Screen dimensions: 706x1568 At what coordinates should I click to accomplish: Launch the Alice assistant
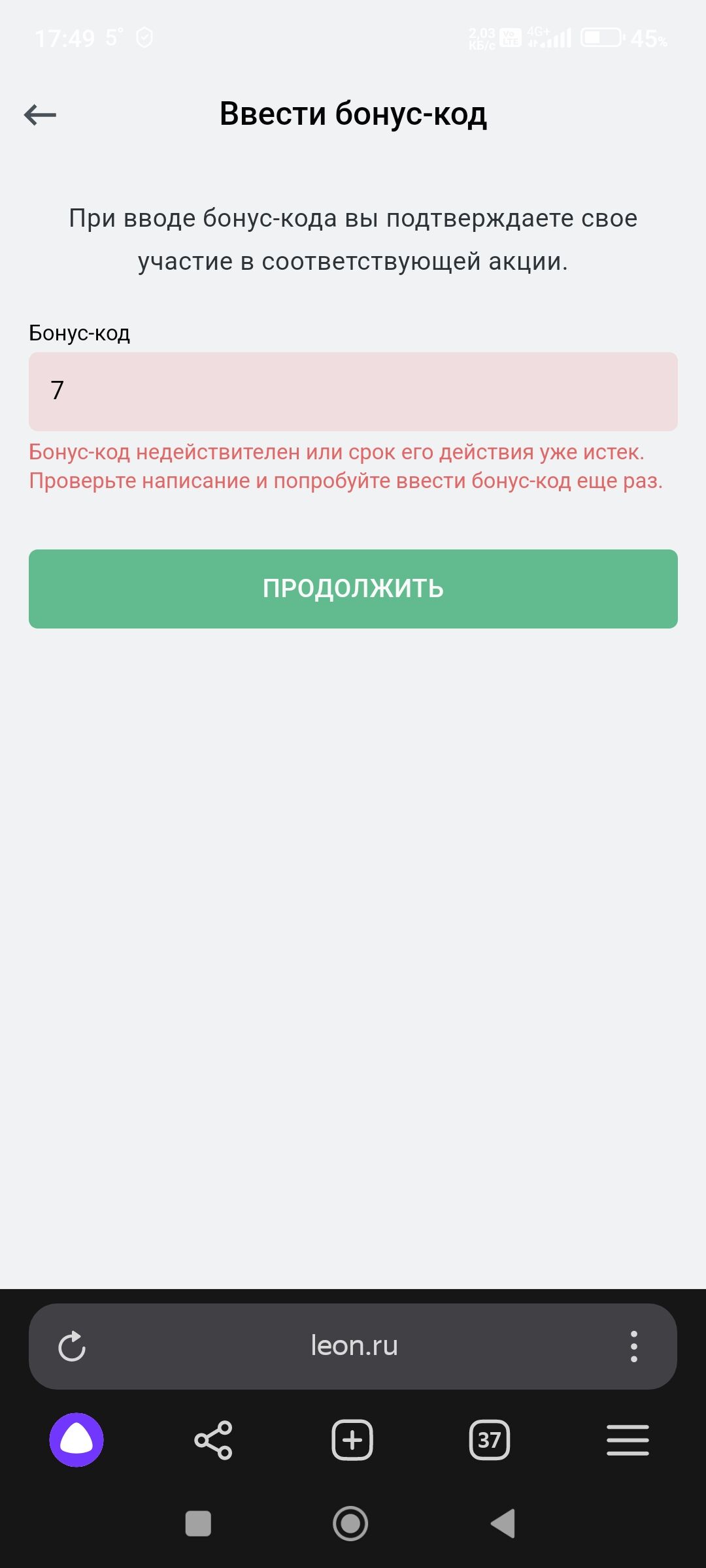pos(76,1440)
